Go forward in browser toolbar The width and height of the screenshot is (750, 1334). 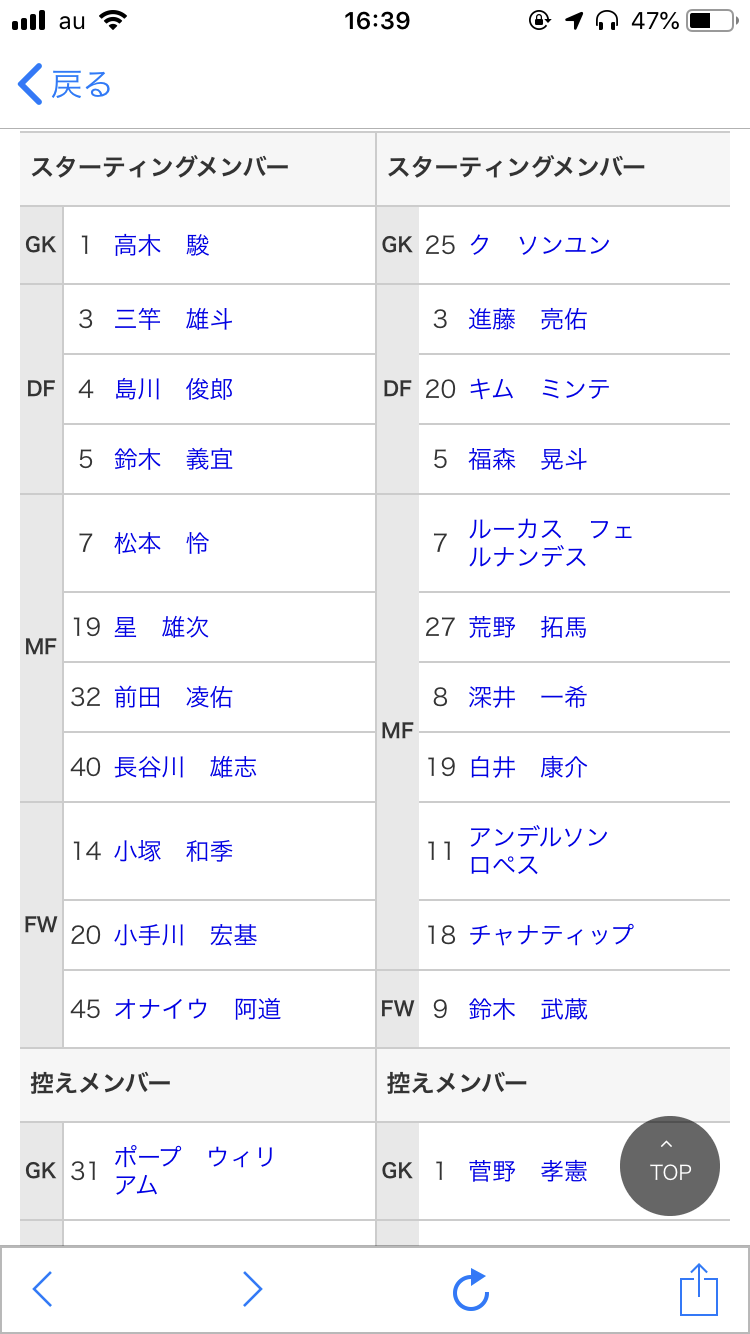pos(253,1290)
